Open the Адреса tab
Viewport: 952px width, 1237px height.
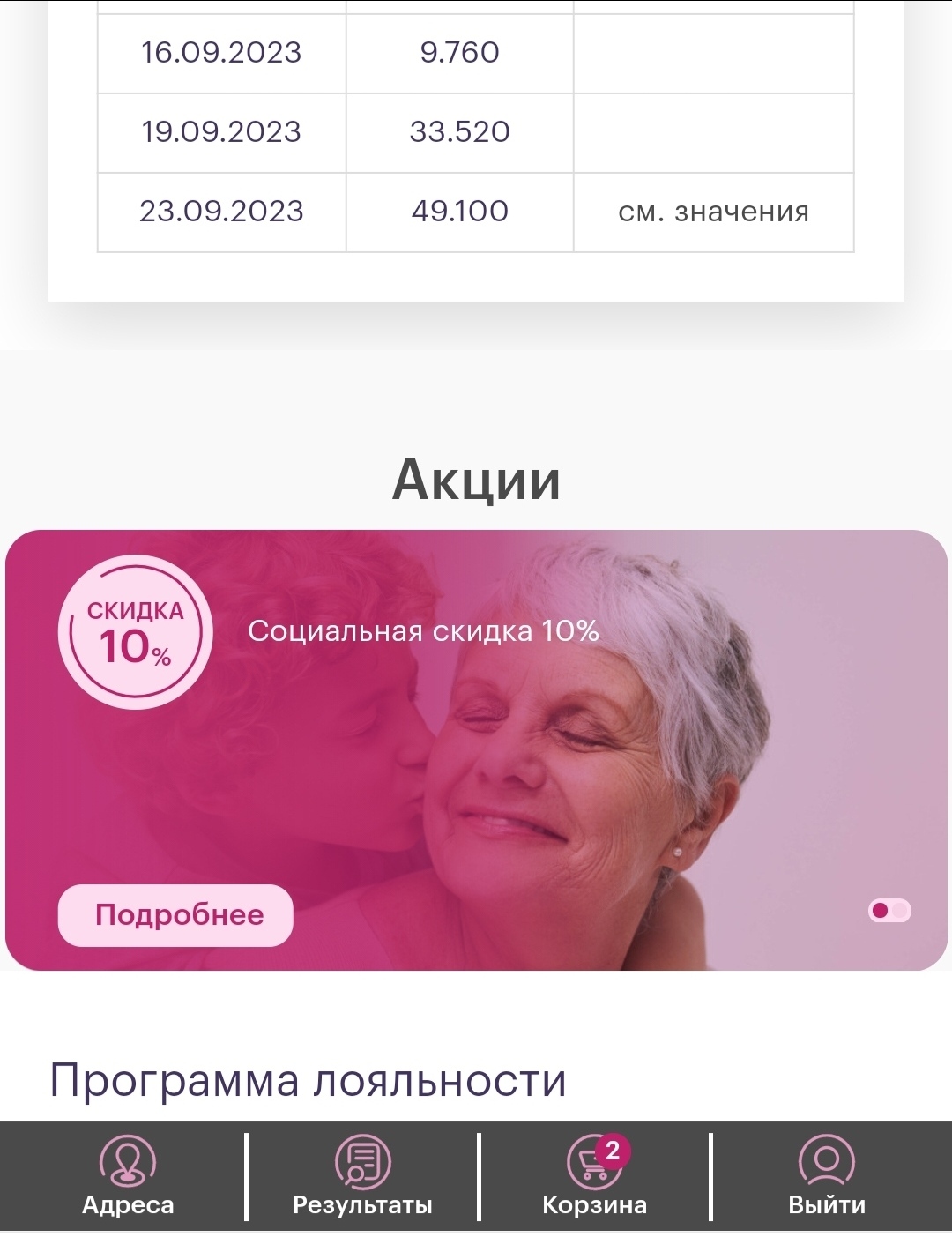(x=128, y=1176)
